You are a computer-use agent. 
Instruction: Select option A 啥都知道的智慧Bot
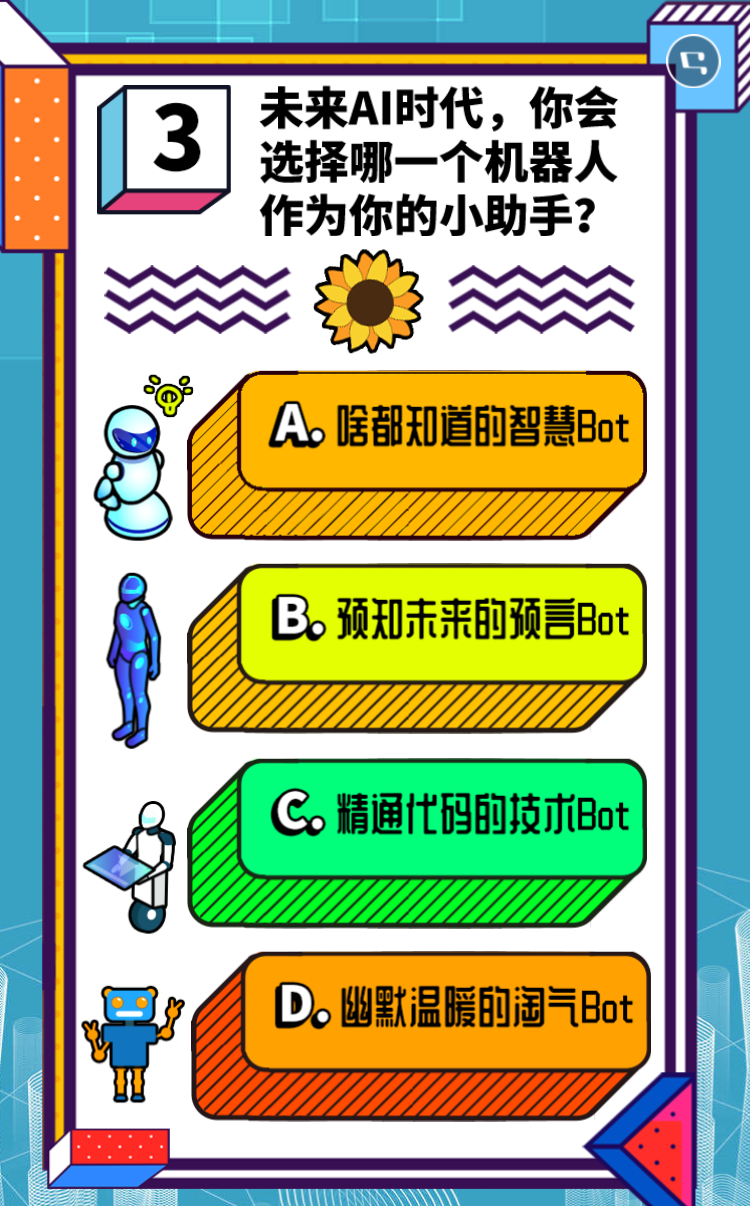[x=443, y=428]
